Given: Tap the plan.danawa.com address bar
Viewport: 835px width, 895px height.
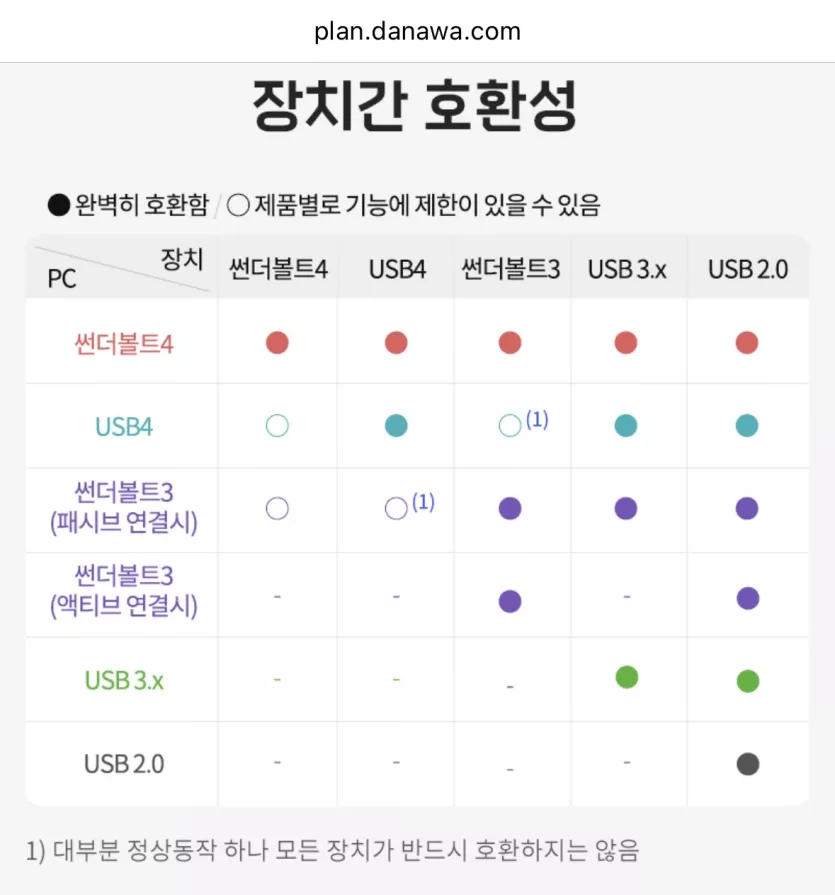Looking at the screenshot, I should [x=417, y=31].
